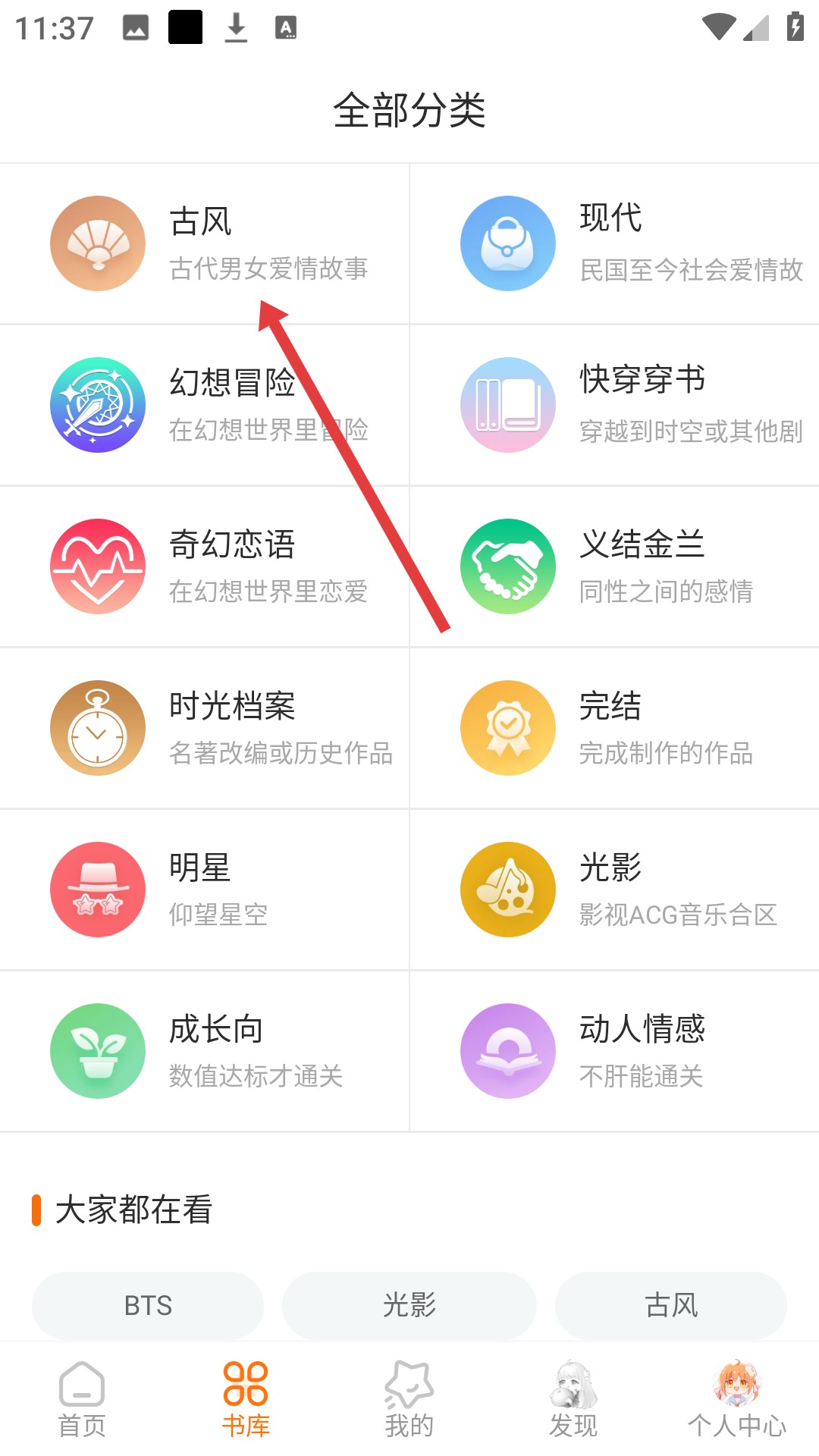Tap the 古风 chip under 大家都在看
Viewport: 819px width, 1456px height.
point(671,1305)
